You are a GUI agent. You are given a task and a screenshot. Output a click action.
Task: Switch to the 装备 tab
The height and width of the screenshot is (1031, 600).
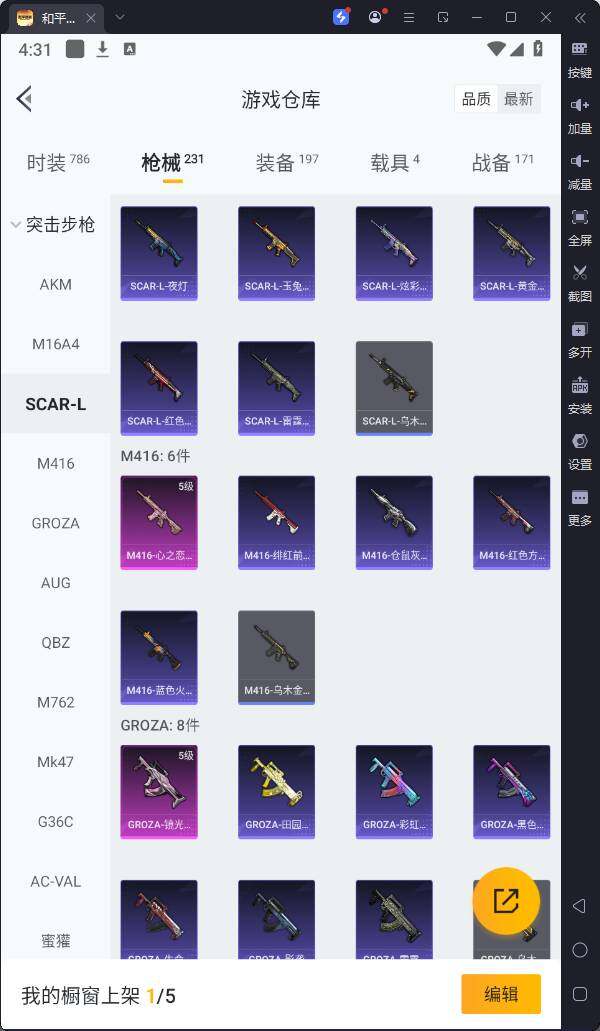(286, 162)
